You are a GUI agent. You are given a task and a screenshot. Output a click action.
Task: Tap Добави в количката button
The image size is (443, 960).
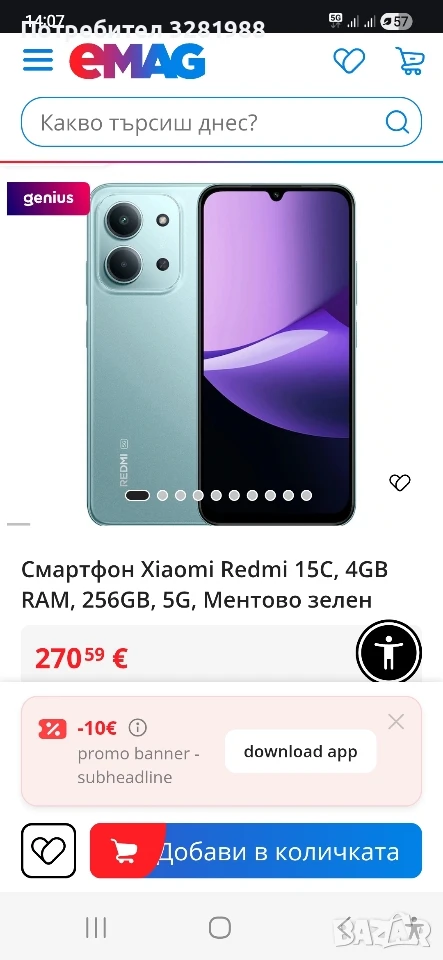[x=256, y=850]
